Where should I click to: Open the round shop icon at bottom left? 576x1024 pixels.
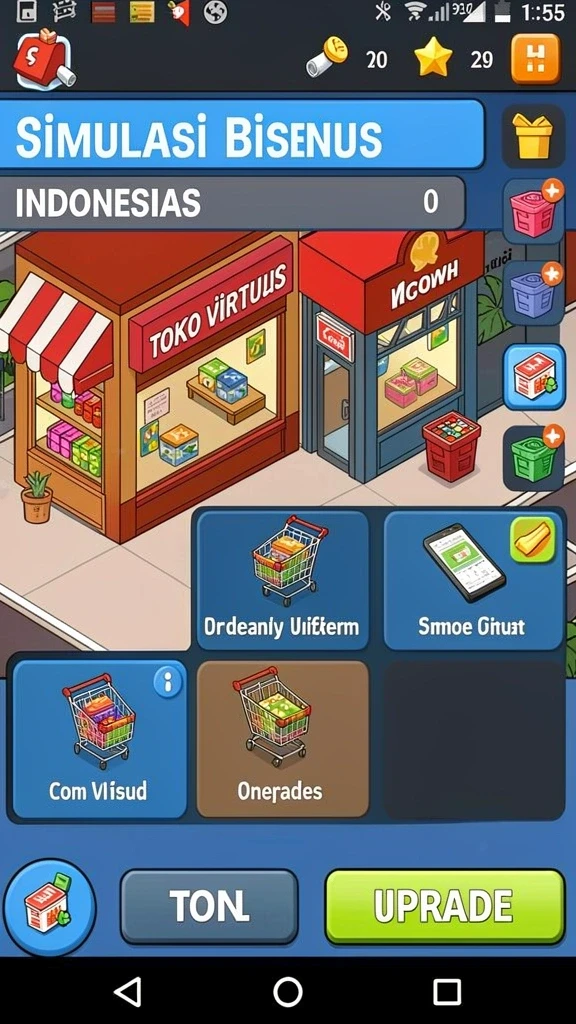pyautogui.click(x=50, y=908)
